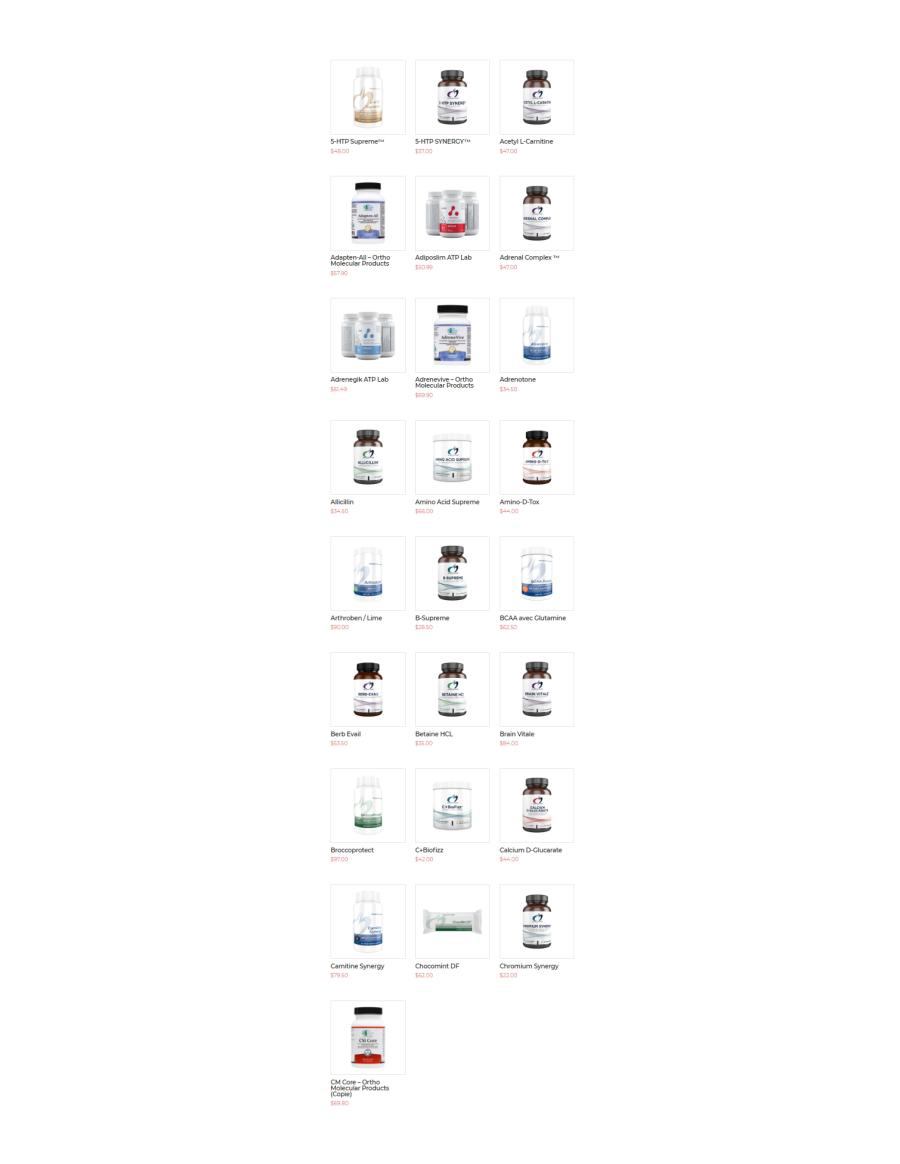This screenshot has width=900, height=1164.
Task: Open Adrenegik ATP Lab product
Action: click(x=368, y=335)
